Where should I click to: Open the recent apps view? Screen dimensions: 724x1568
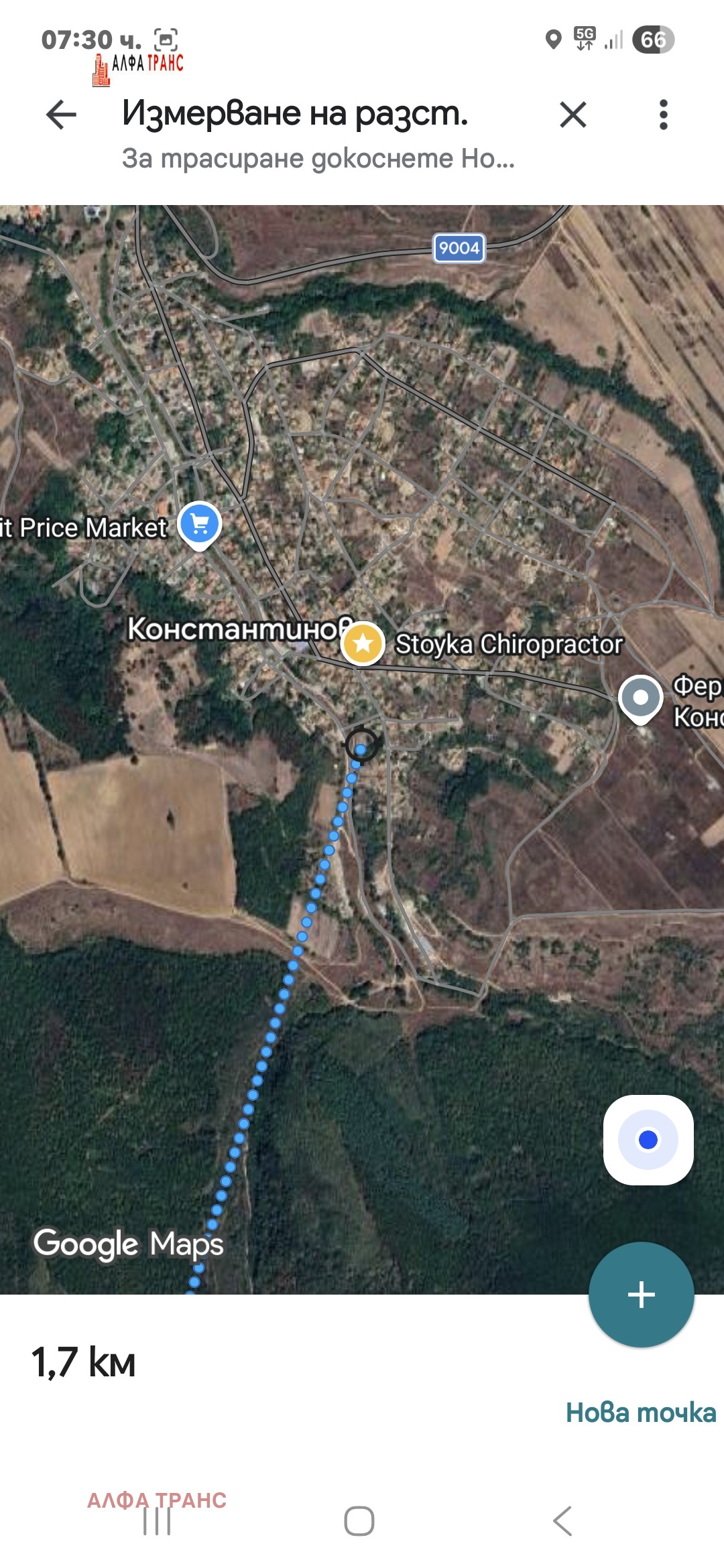pos(157,1520)
